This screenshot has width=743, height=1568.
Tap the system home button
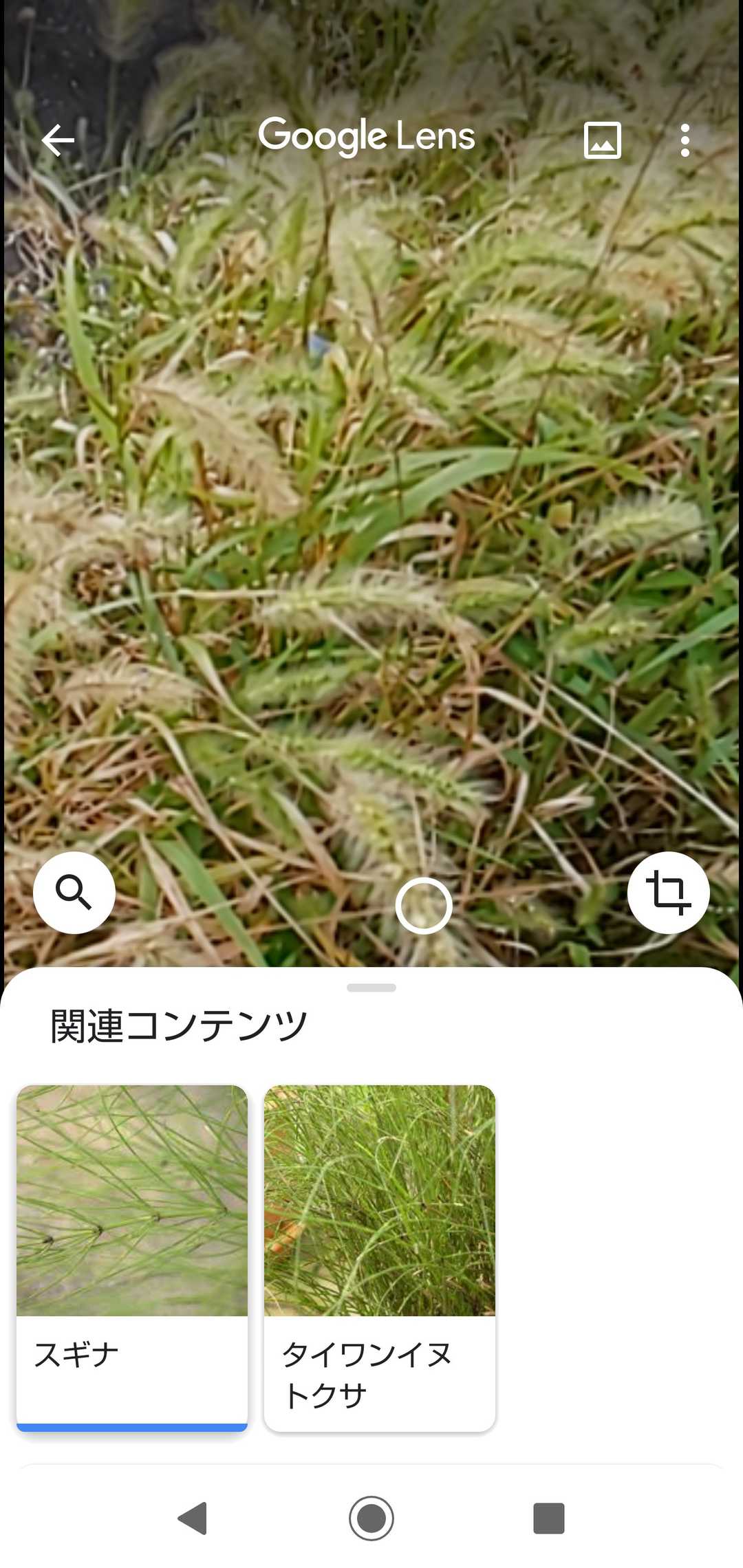(x=371, y=1518)
